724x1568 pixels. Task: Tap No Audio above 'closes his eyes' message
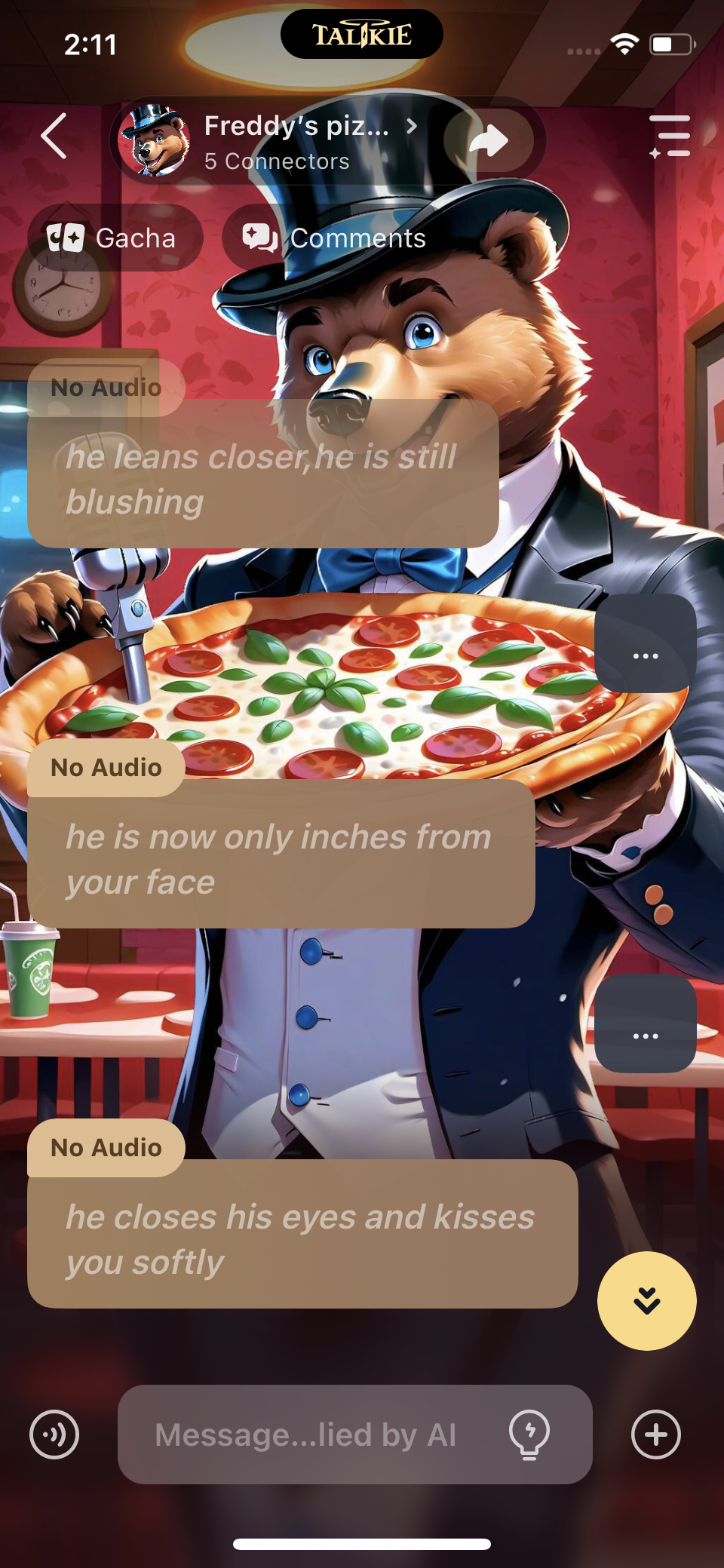tap(106, 1148)
